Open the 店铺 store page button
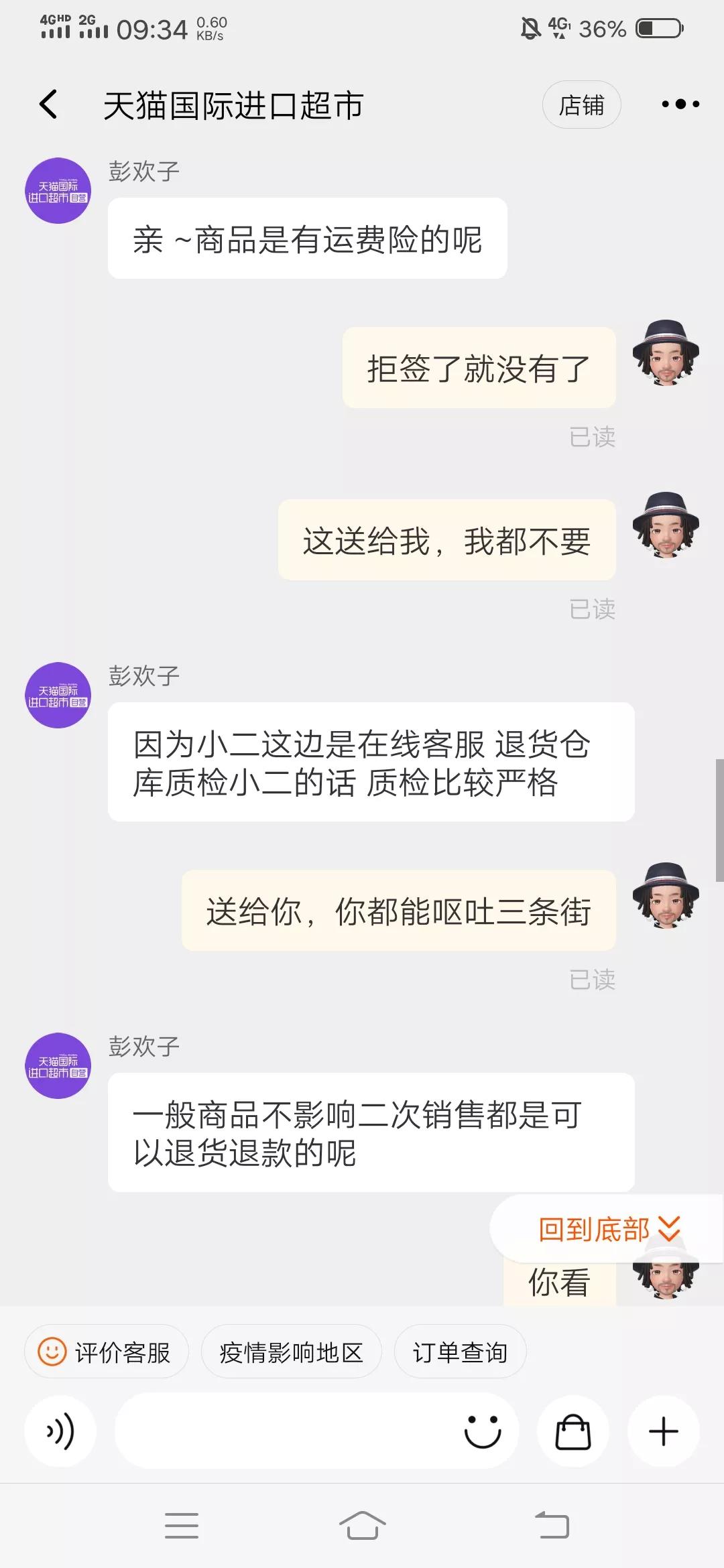 tap(582, 105)
